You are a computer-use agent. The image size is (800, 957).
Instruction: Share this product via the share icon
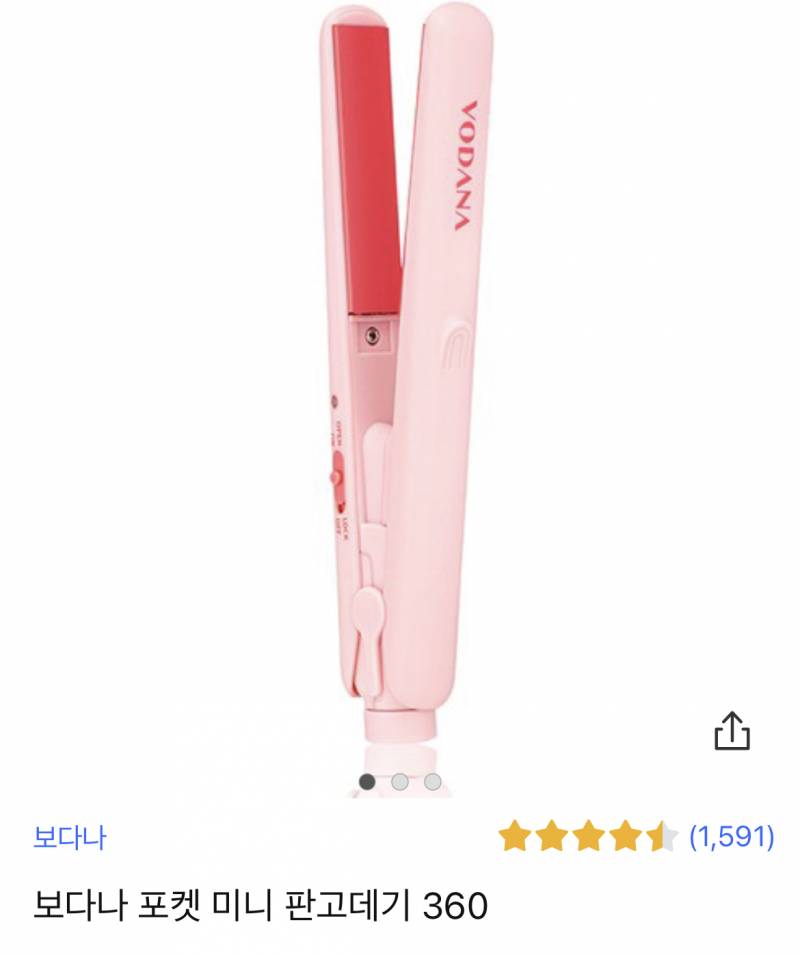pos(732,730)
